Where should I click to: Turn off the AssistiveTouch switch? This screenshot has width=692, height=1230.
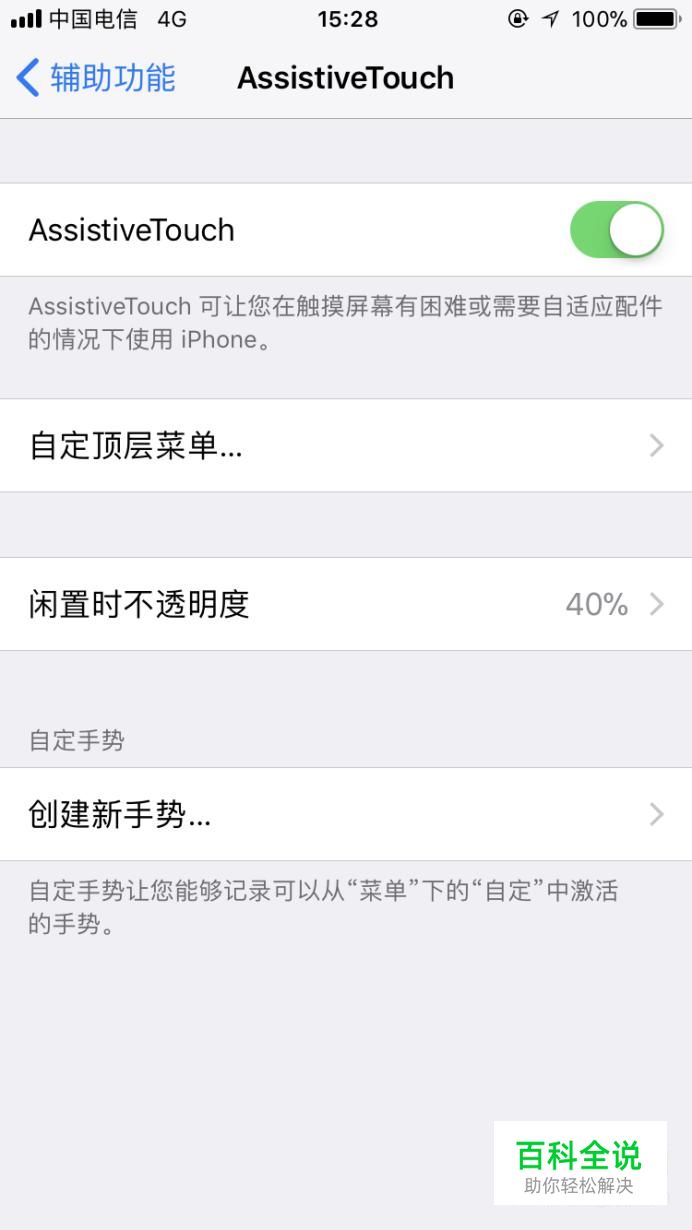[x=616, y=230]
